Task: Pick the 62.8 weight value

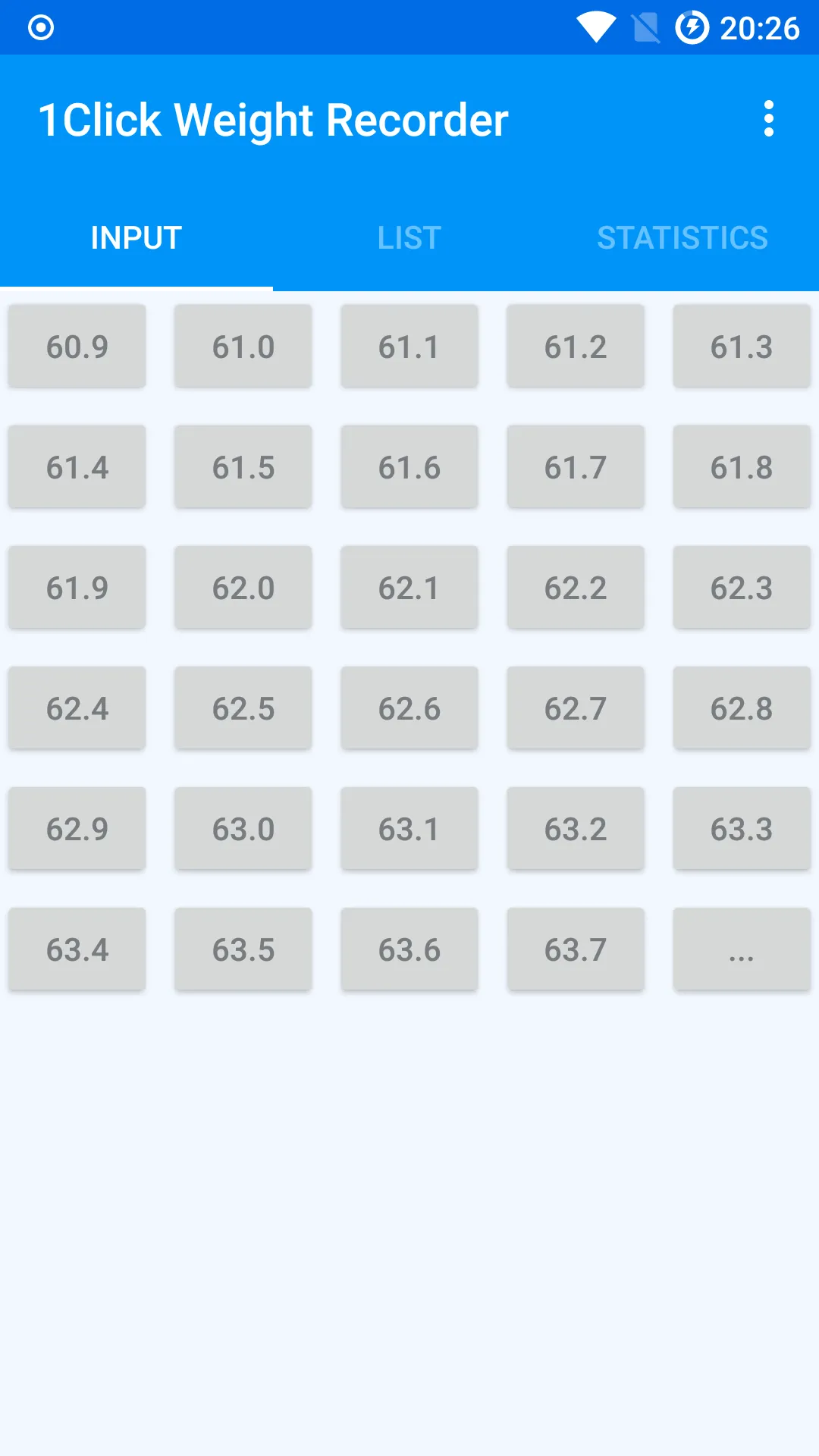Action: [742, 708]
